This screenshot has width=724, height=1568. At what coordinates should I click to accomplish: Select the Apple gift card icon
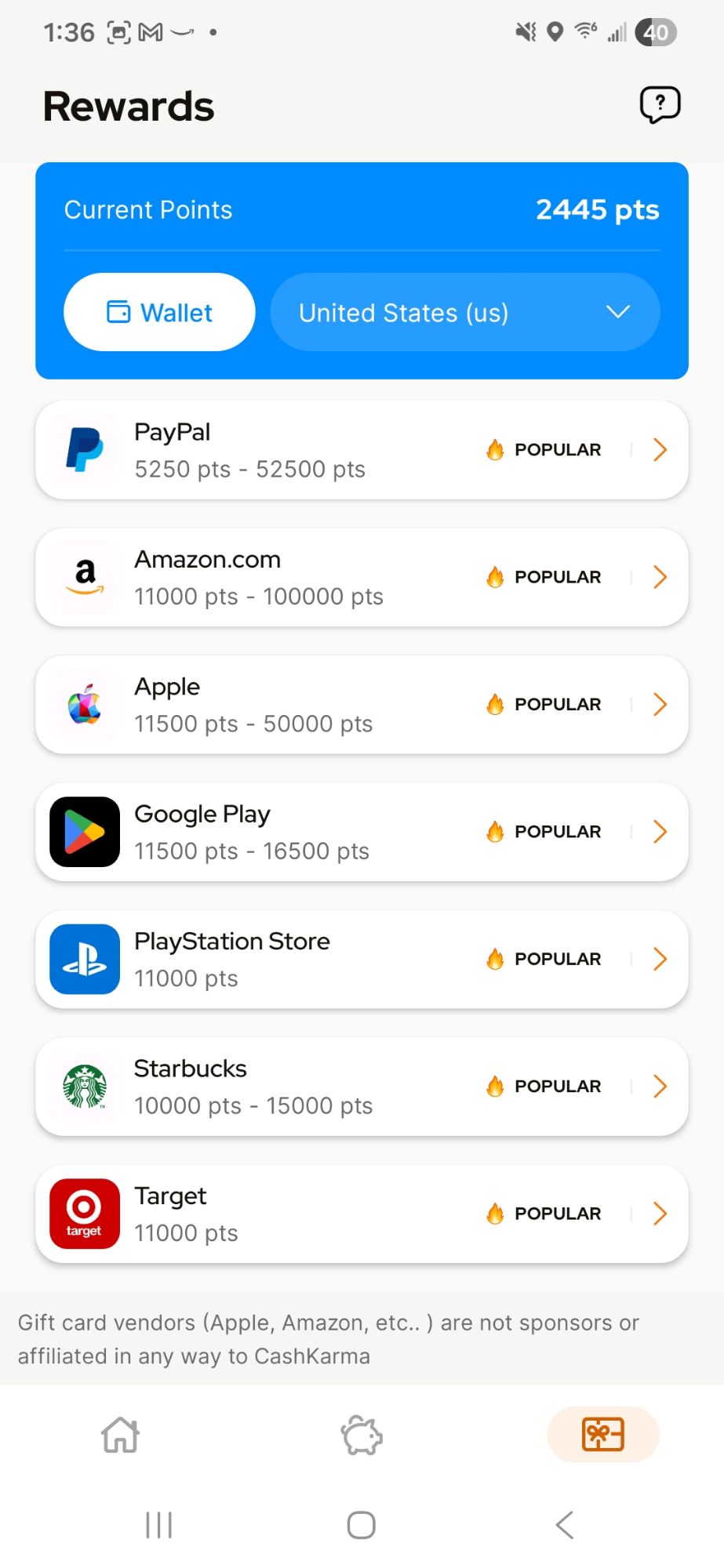click(x=84, y=704)
